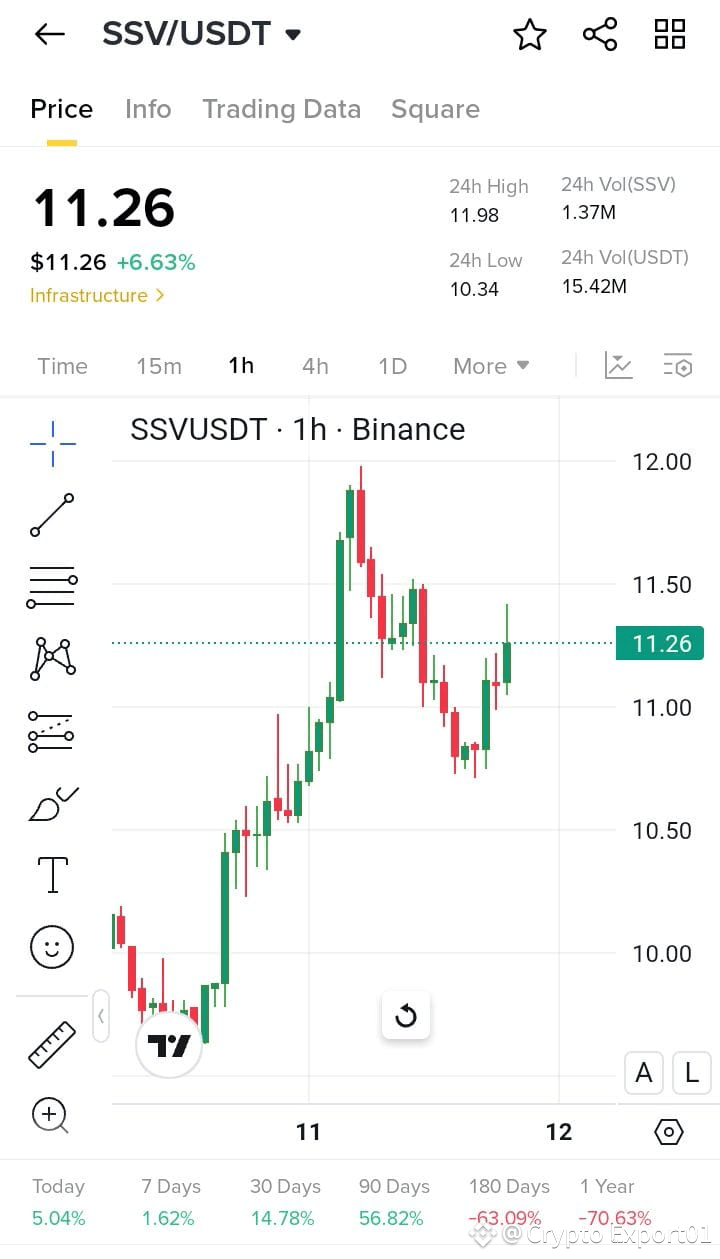Image resolution: width=720 pixels, height=1259 pixels.
Task: Open the Infrastructure category link
Action: point(97,295)
